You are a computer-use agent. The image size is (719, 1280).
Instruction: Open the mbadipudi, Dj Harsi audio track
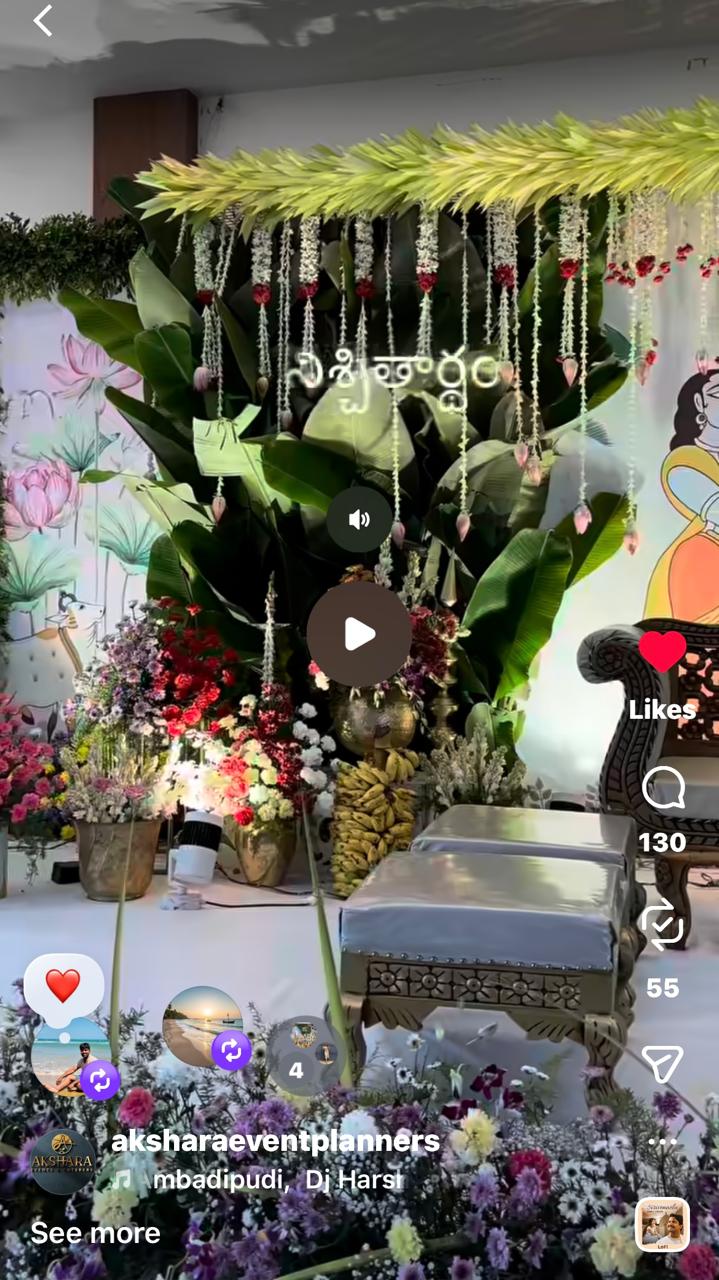pos(275,1181)
